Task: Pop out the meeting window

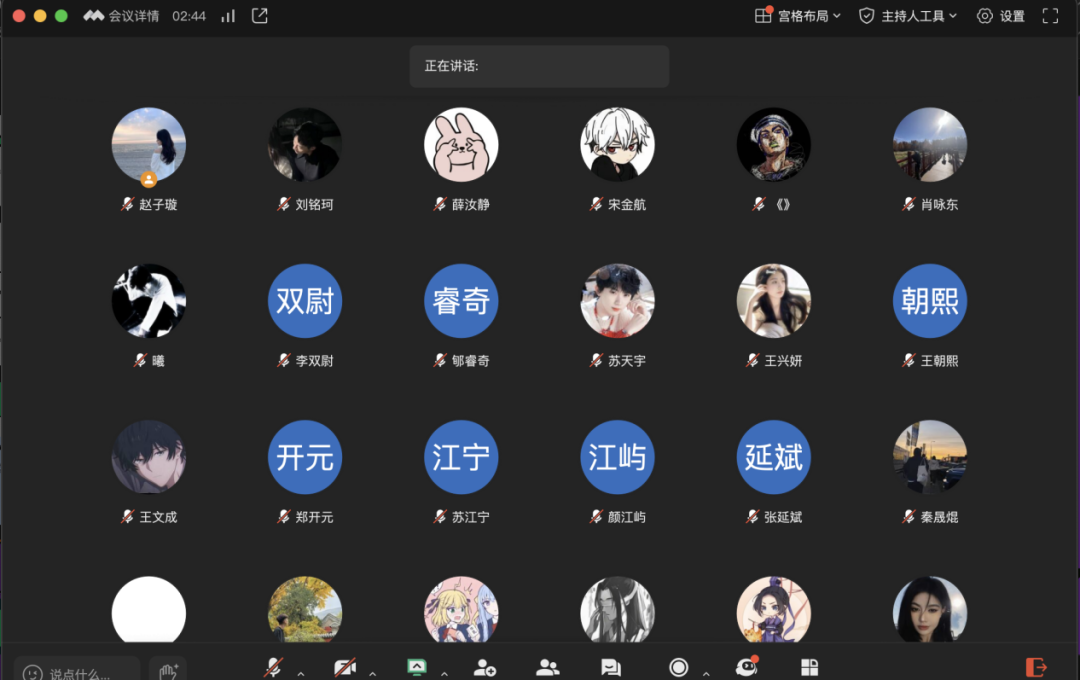Action: (259, 16)
